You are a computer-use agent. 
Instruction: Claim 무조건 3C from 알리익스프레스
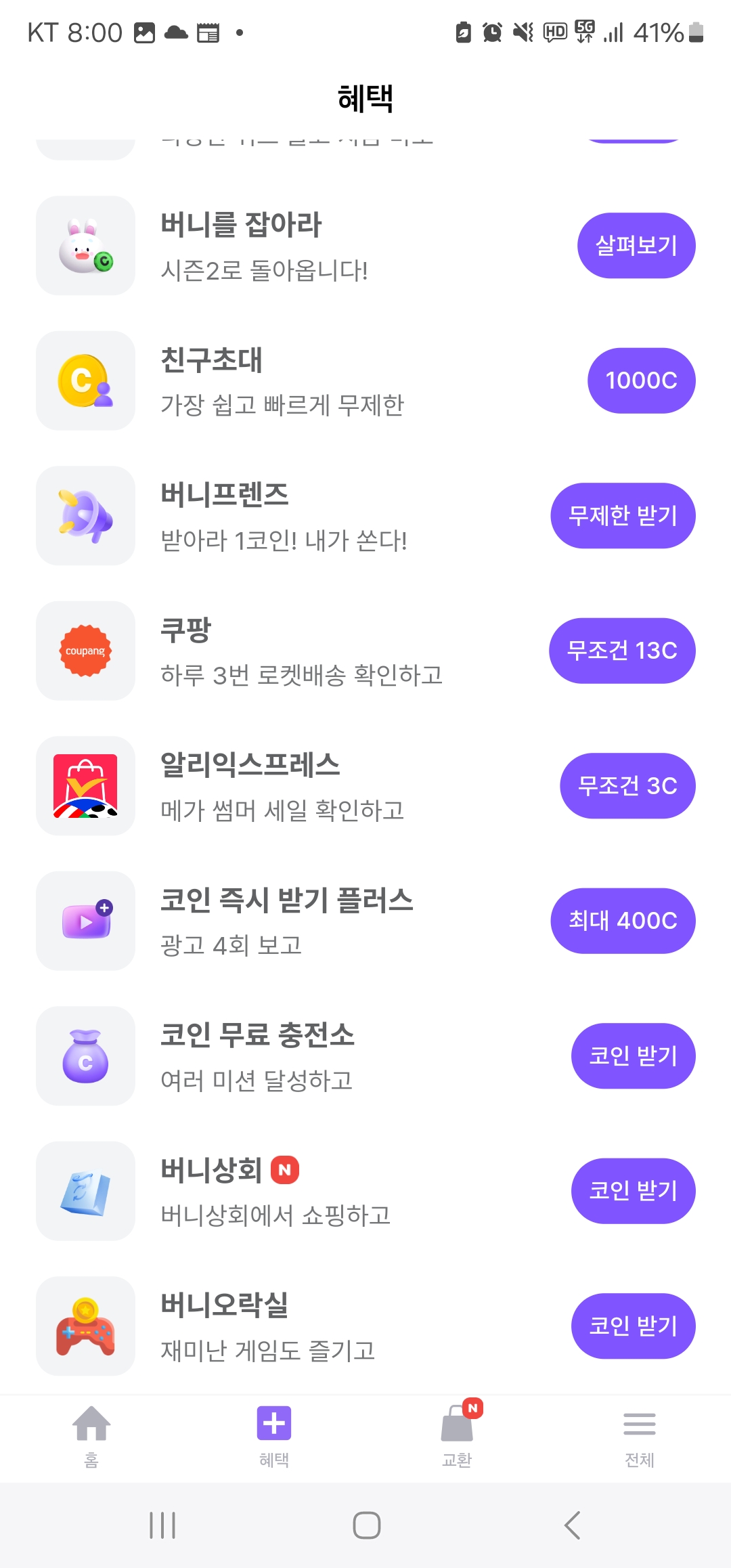[627, 785]
